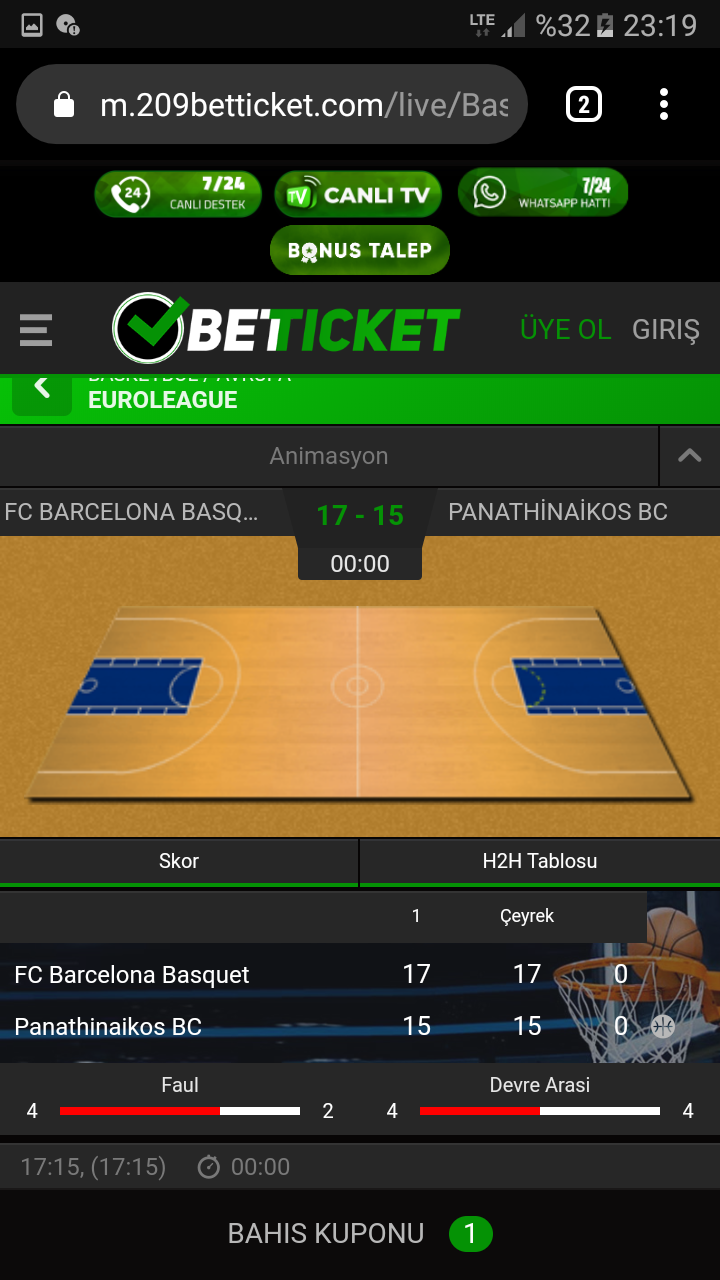Open the WhatsApp Hattı contact button
720x1280 pixels.
pyautogui.click(x=543, y=192)
